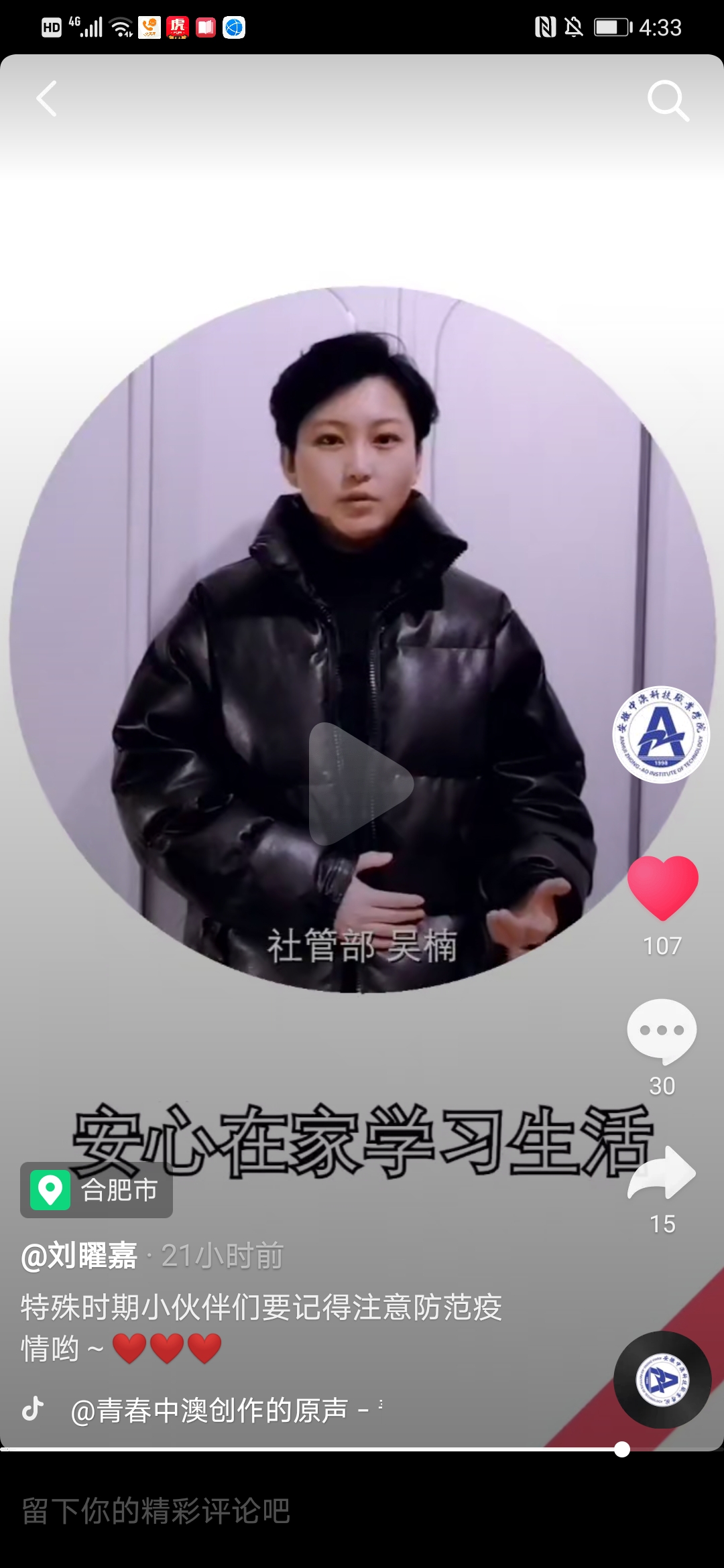The height and width of the screenshot is (1568, 724).
Task: Share this video with the arrow icon
Action: [x=662, y=1173]
